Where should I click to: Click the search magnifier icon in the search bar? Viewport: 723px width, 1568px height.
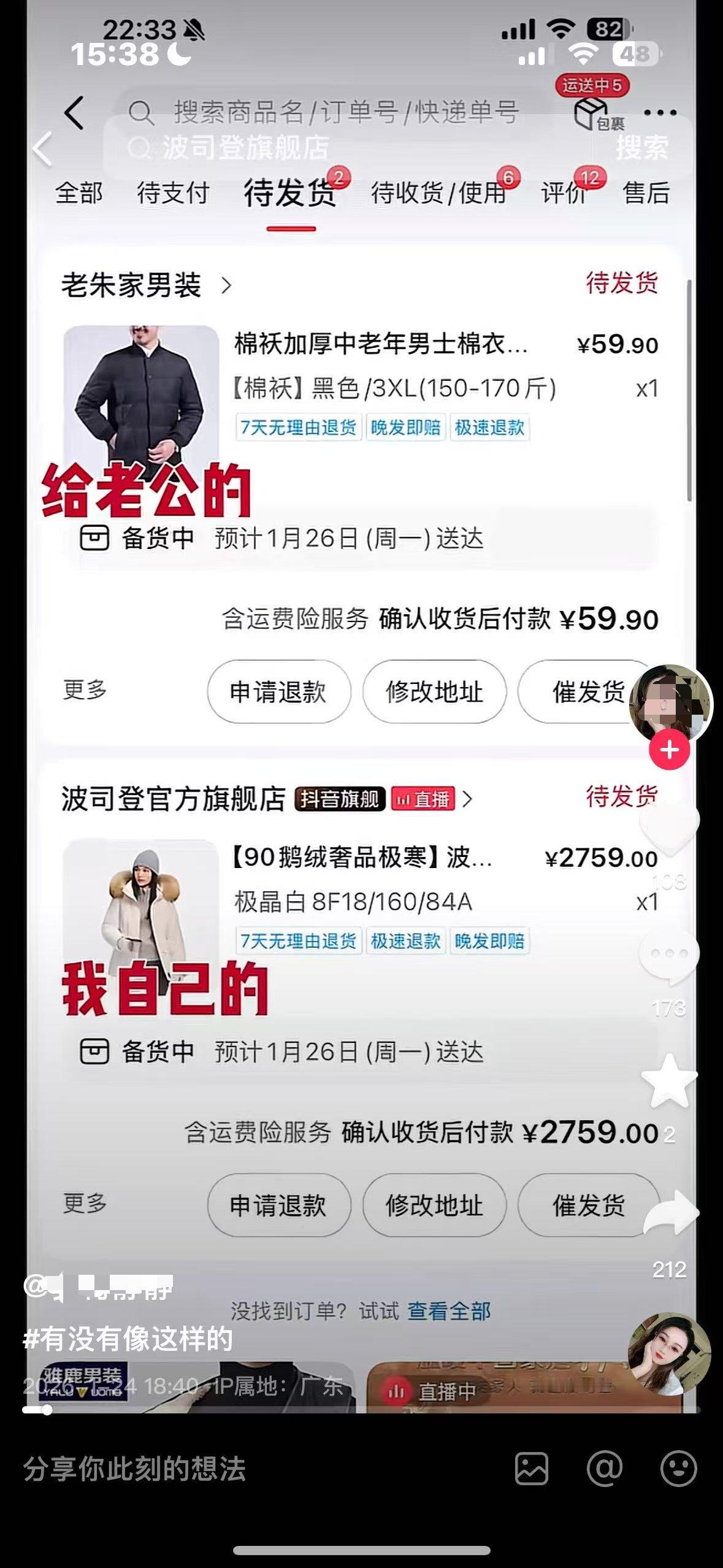(x=141, y=112)
